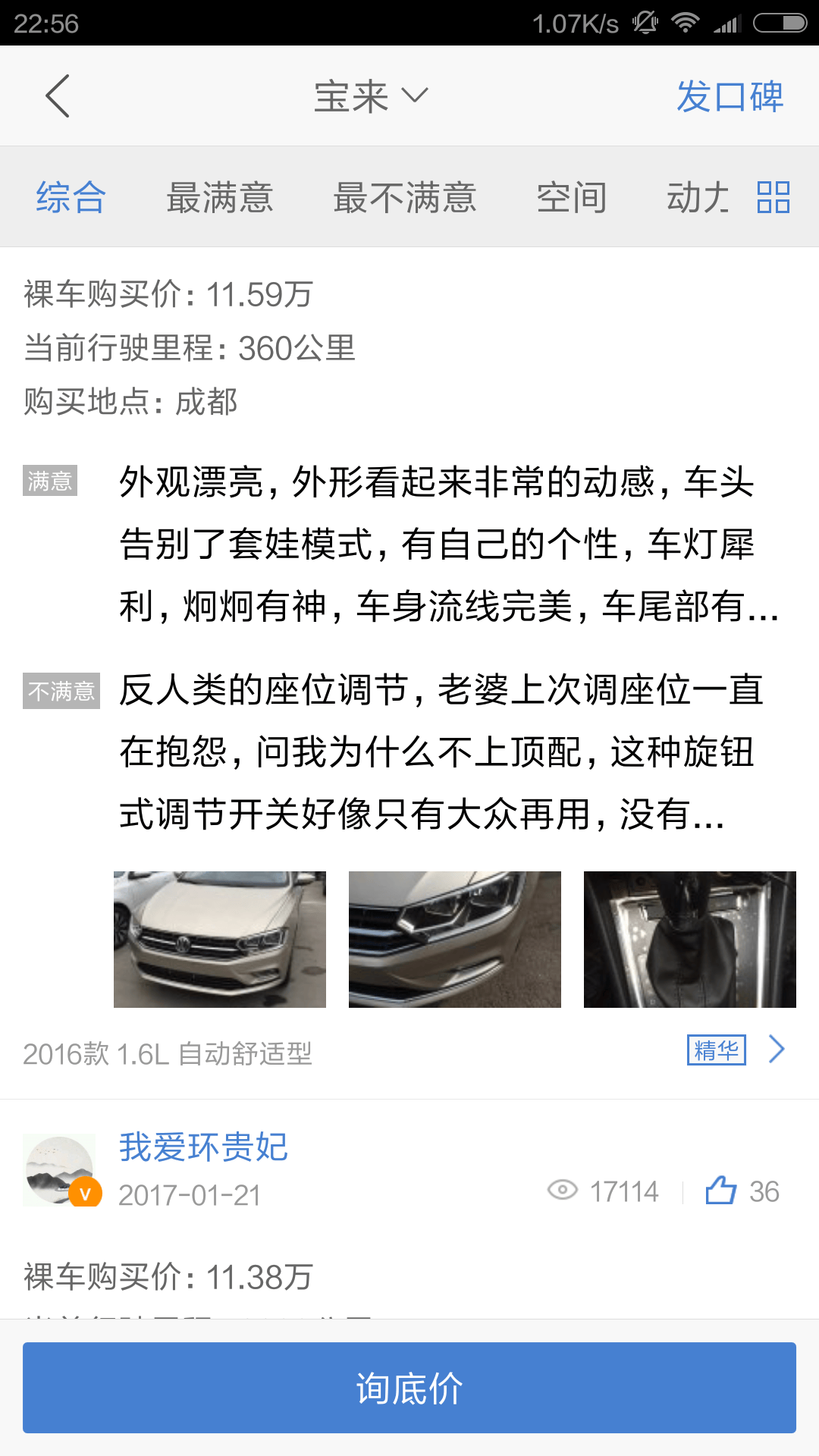The height and width of the screenshot is (1456, 819).
Task: Select the 空间 tab
Action: [572, 197]
